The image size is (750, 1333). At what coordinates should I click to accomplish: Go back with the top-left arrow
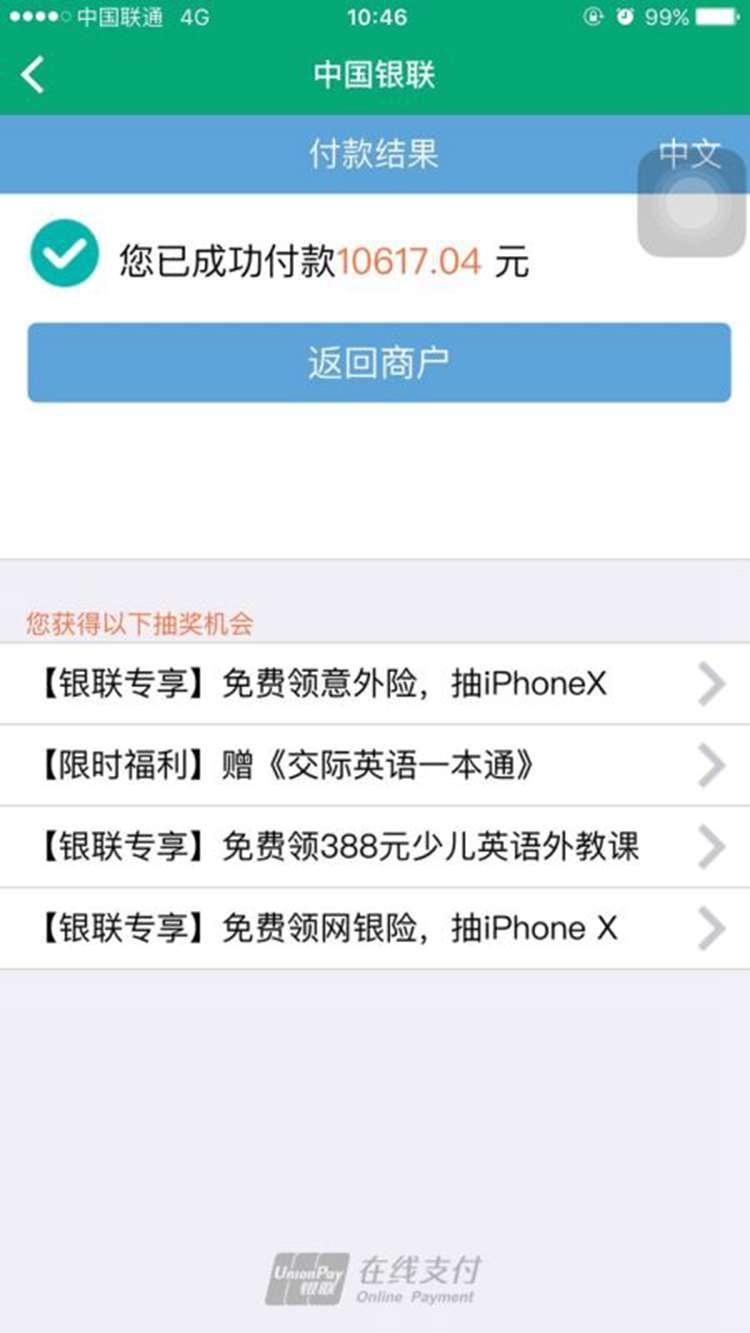33,75
